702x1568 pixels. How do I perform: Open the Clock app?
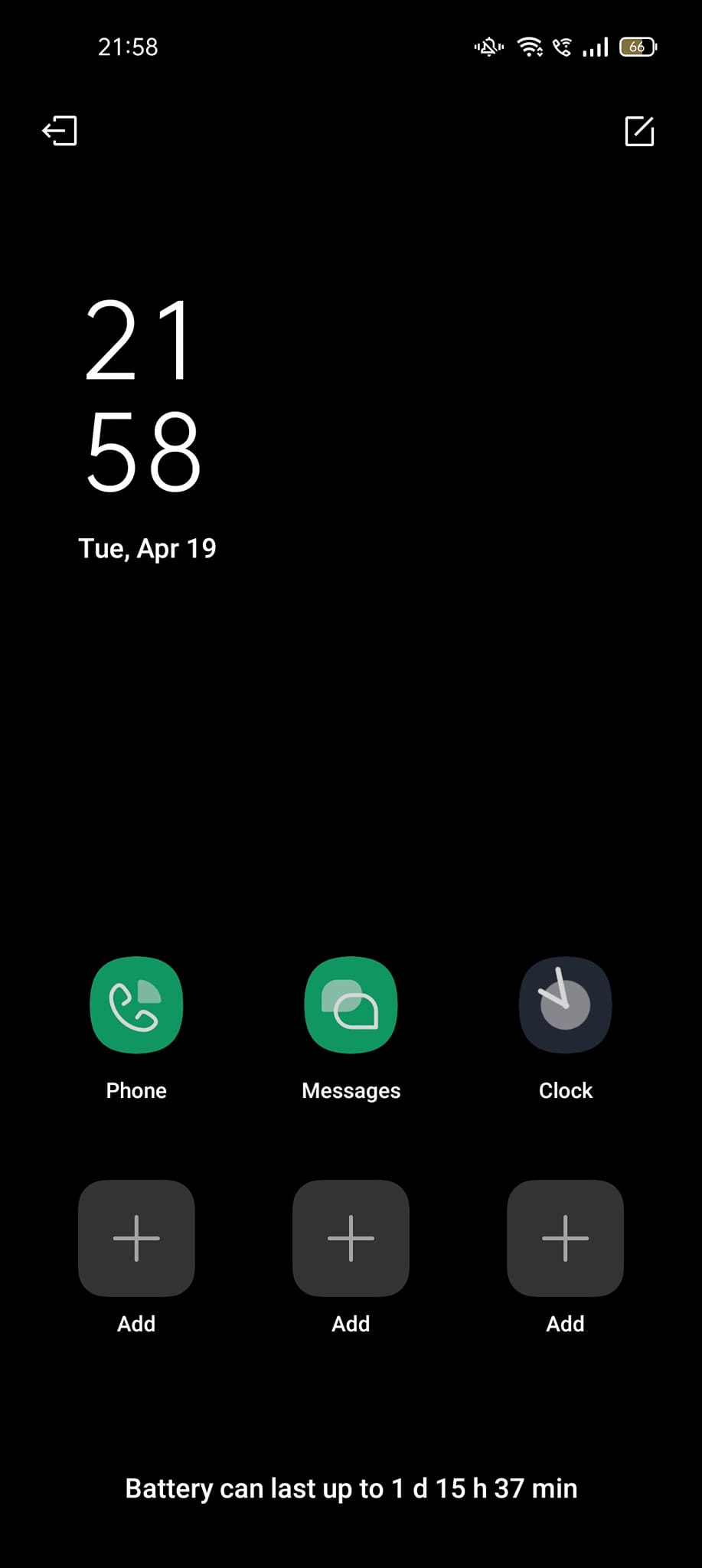[x=565, y=1005]
